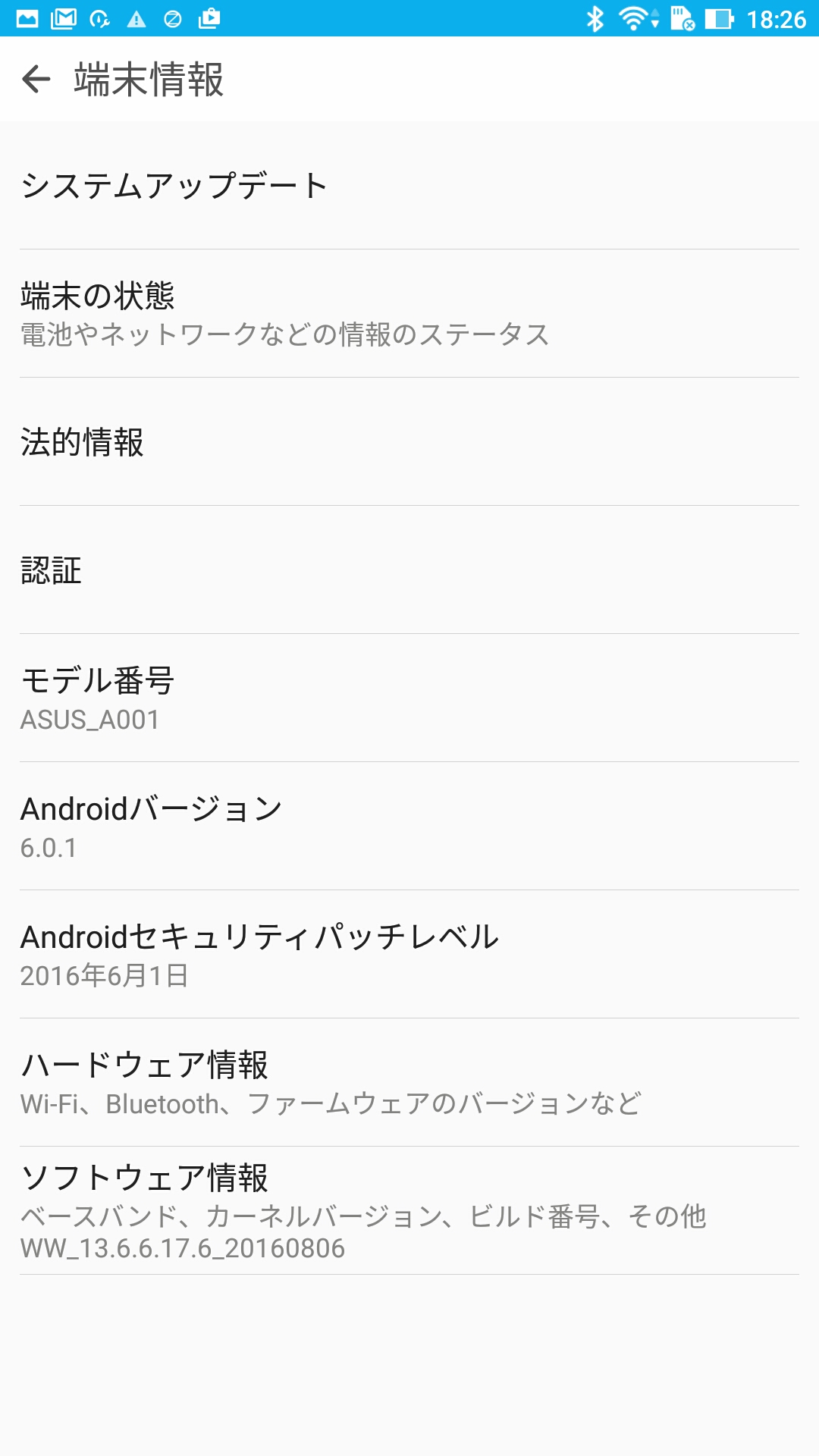The image size is (819, 1456).
Task: Open the 認証 certification row
Action: [x=409, y=570]
